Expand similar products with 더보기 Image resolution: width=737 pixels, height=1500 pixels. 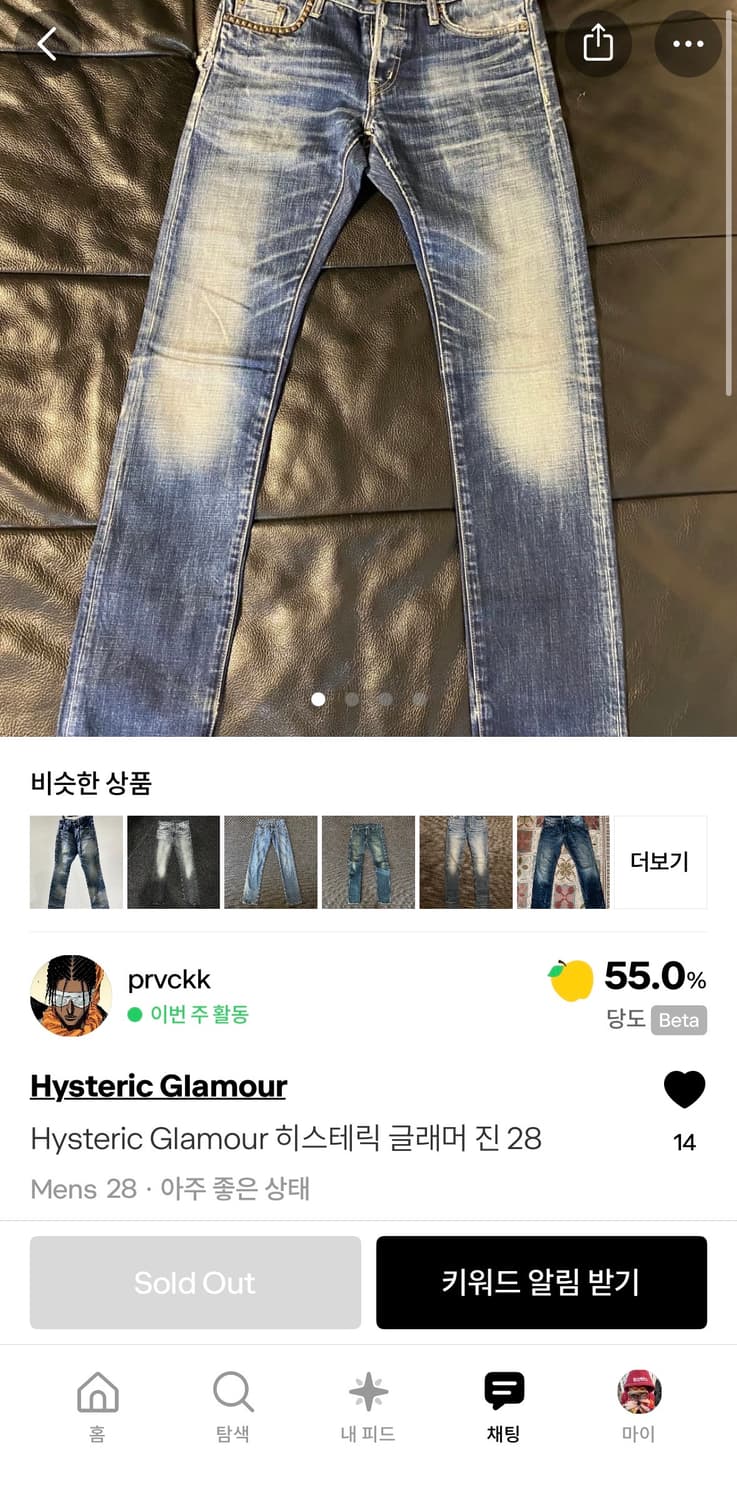click(660, 861)
